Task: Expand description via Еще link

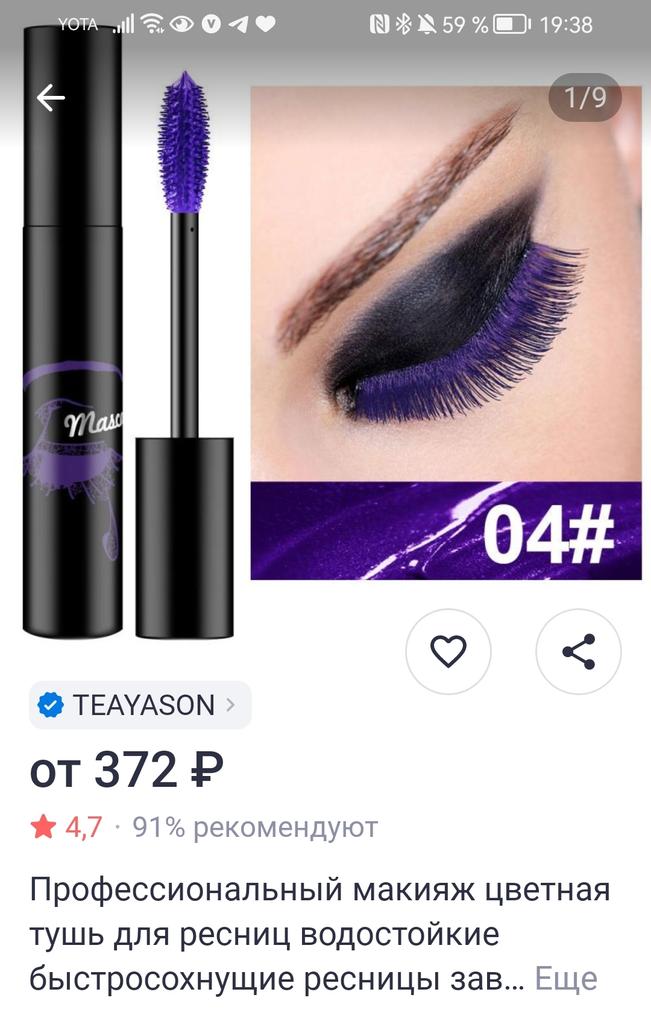Action: [x=566, y=978]
